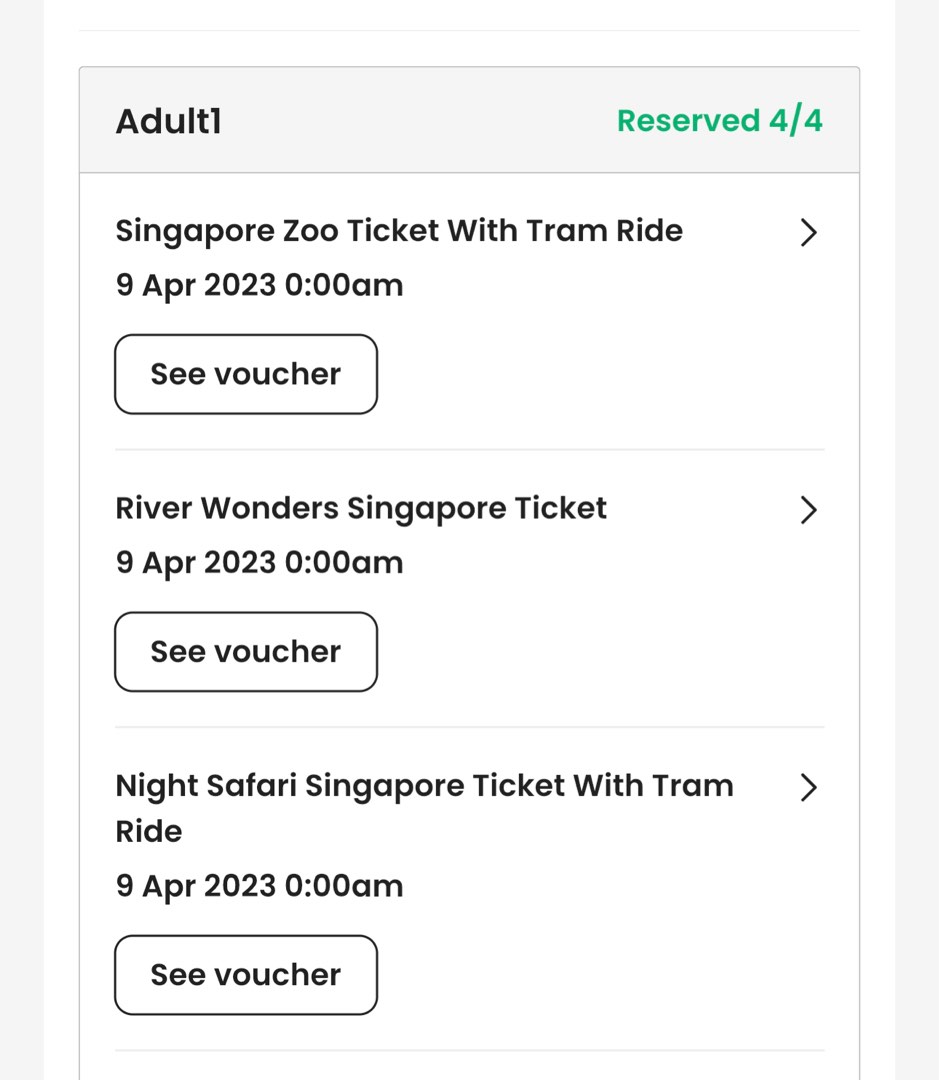Select the River Wonders ticket date
The image size is (939, 1080).
(x=259, y=562)
